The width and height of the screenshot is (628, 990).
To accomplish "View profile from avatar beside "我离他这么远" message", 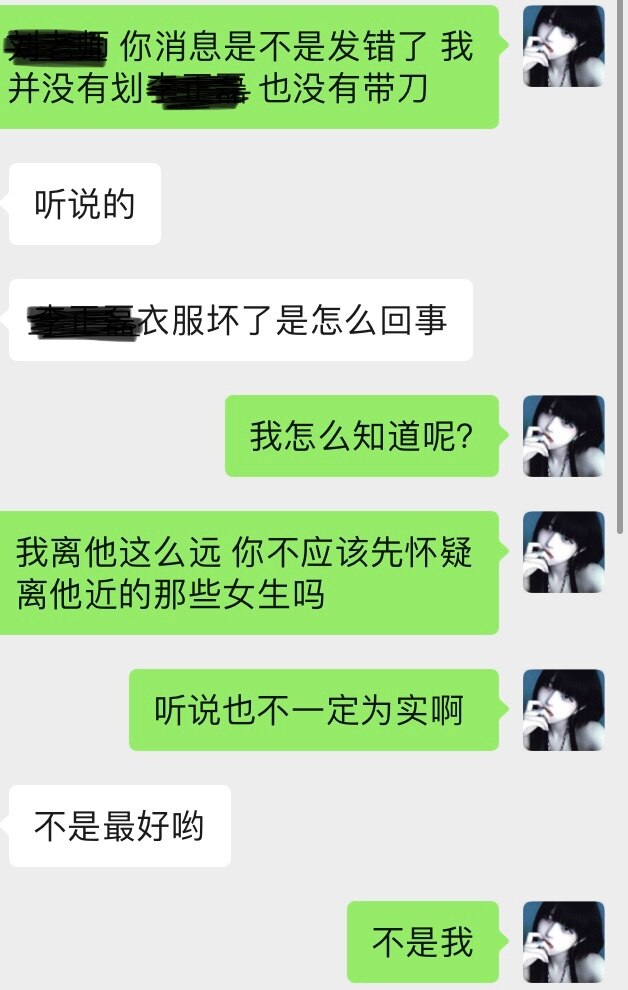I will coord(564,552).
